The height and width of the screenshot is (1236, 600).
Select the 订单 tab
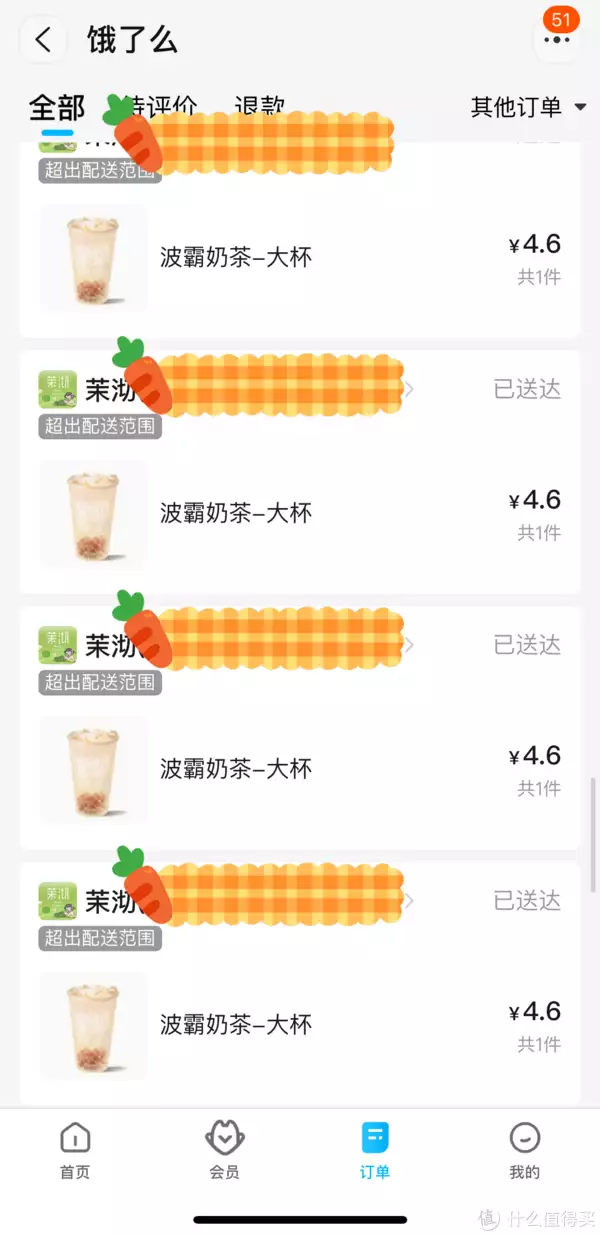375,1150
